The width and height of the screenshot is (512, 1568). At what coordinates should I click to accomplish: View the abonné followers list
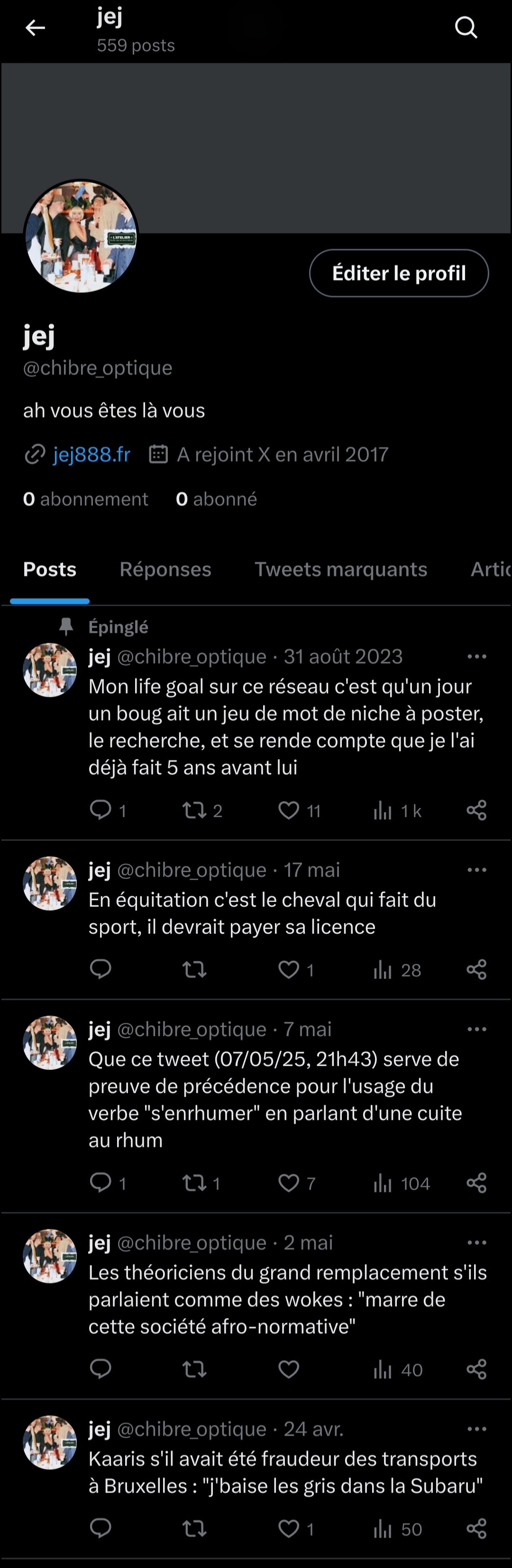pyautogui.click(x=216, y=499)
